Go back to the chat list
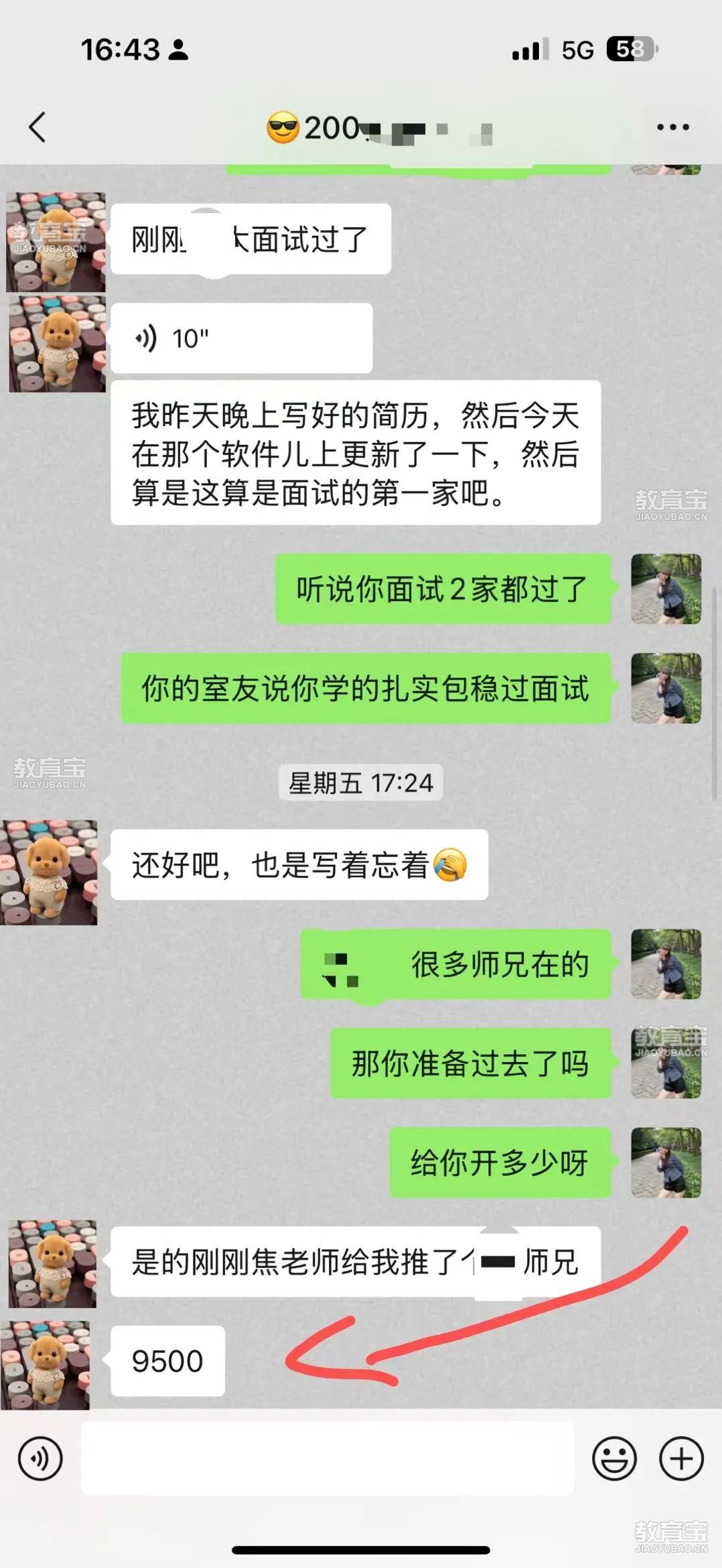722x1568 pixels. 38,127
